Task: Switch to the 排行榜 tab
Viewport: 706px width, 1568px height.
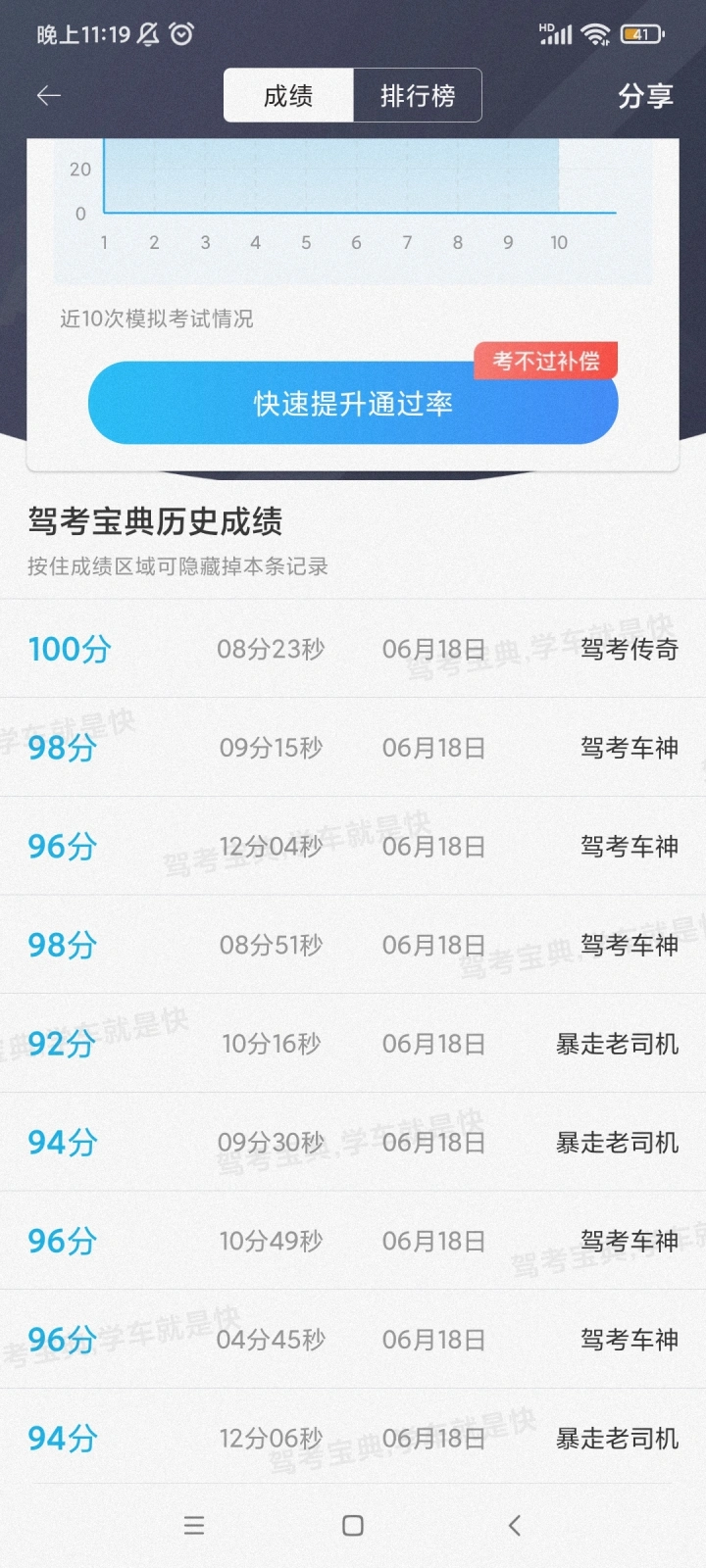Action: click(x=418, y=95)
